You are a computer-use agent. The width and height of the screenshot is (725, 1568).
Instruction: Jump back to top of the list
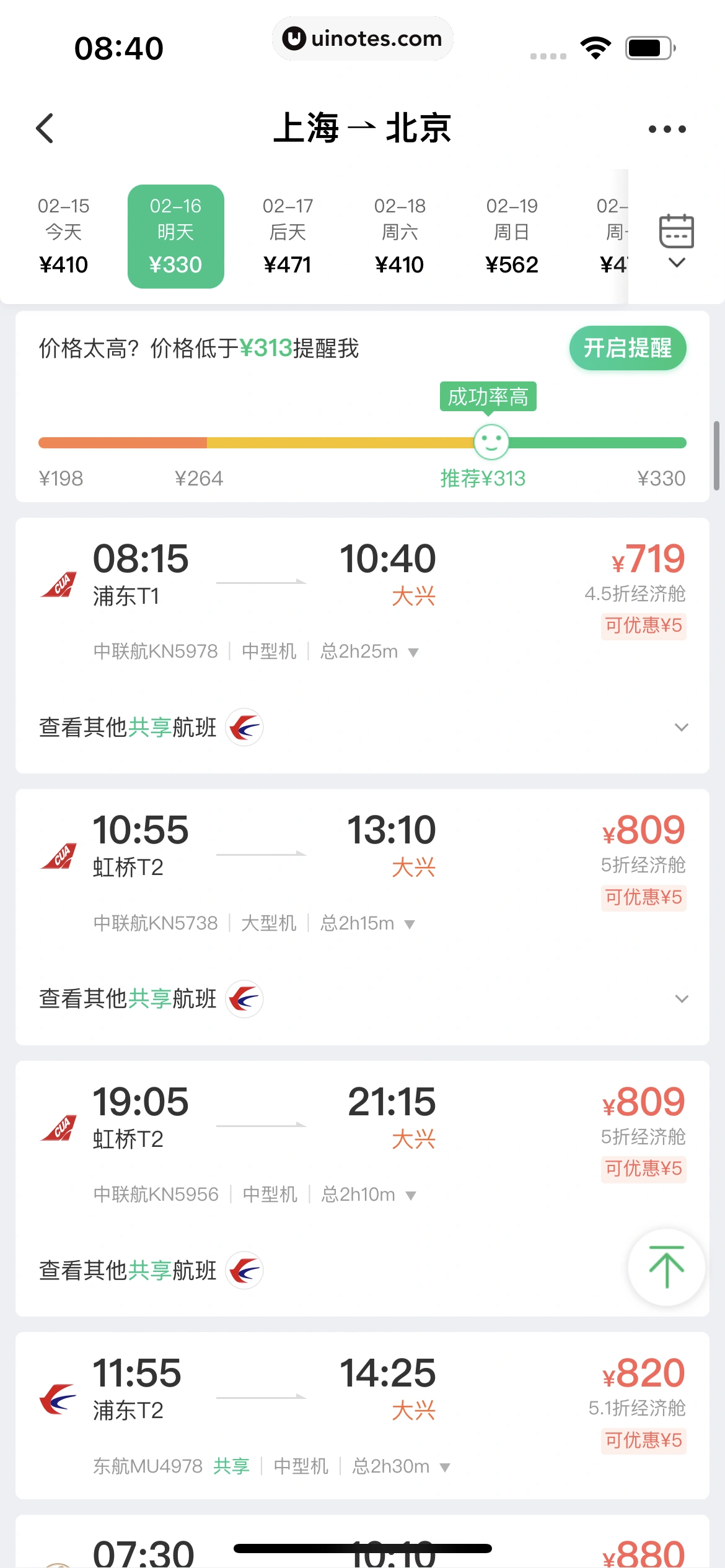pyautogui.click(x=666, y=1267)
